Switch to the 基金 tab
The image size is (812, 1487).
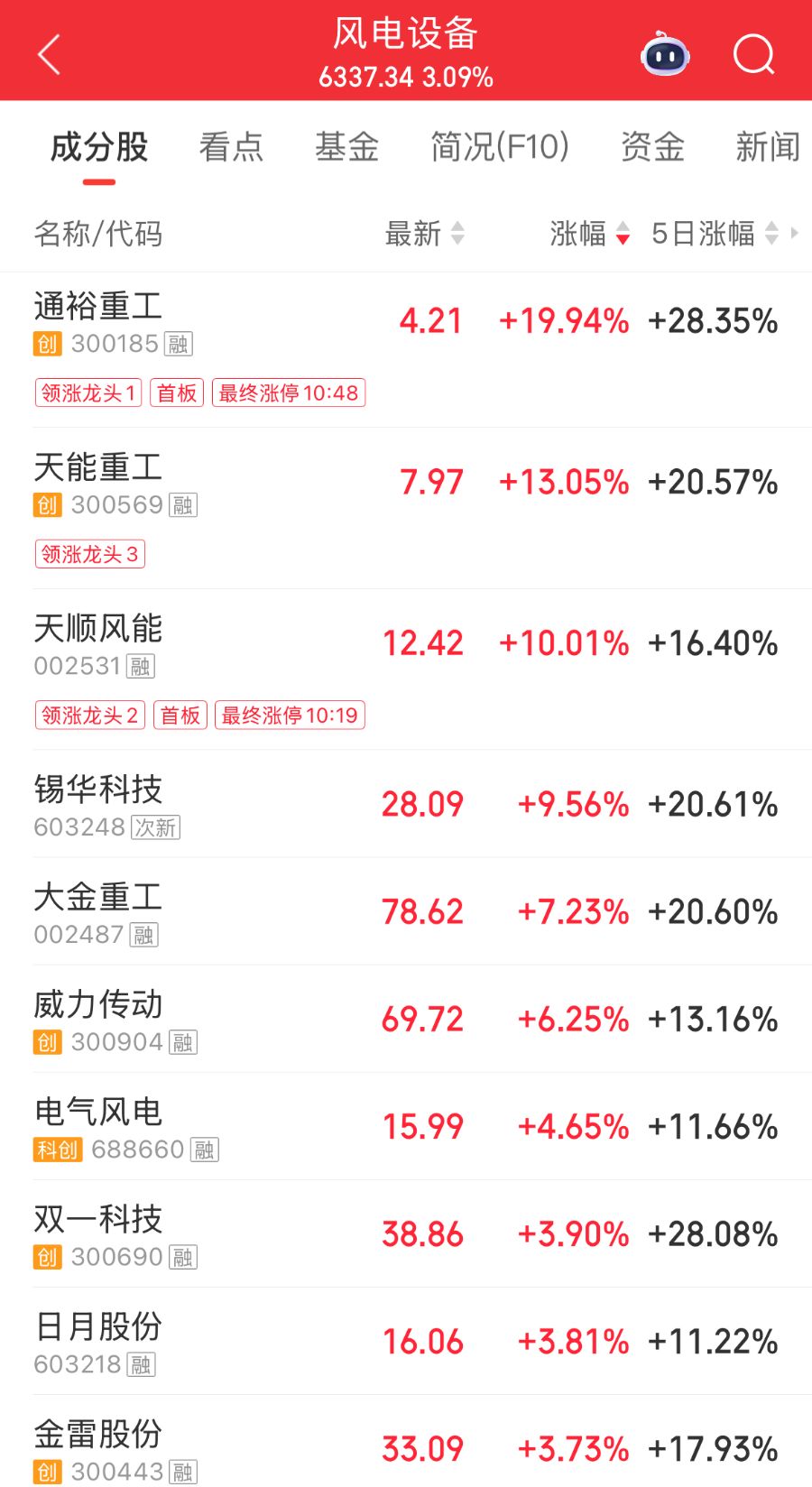[347, 146]
